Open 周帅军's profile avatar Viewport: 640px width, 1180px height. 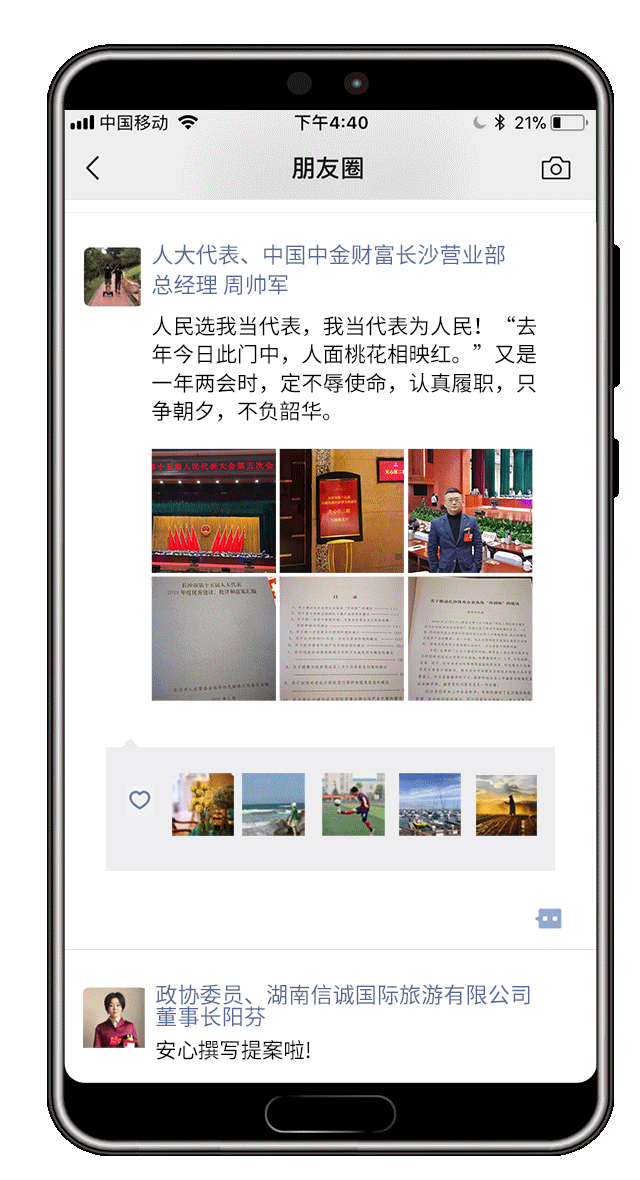pos(112,276)
